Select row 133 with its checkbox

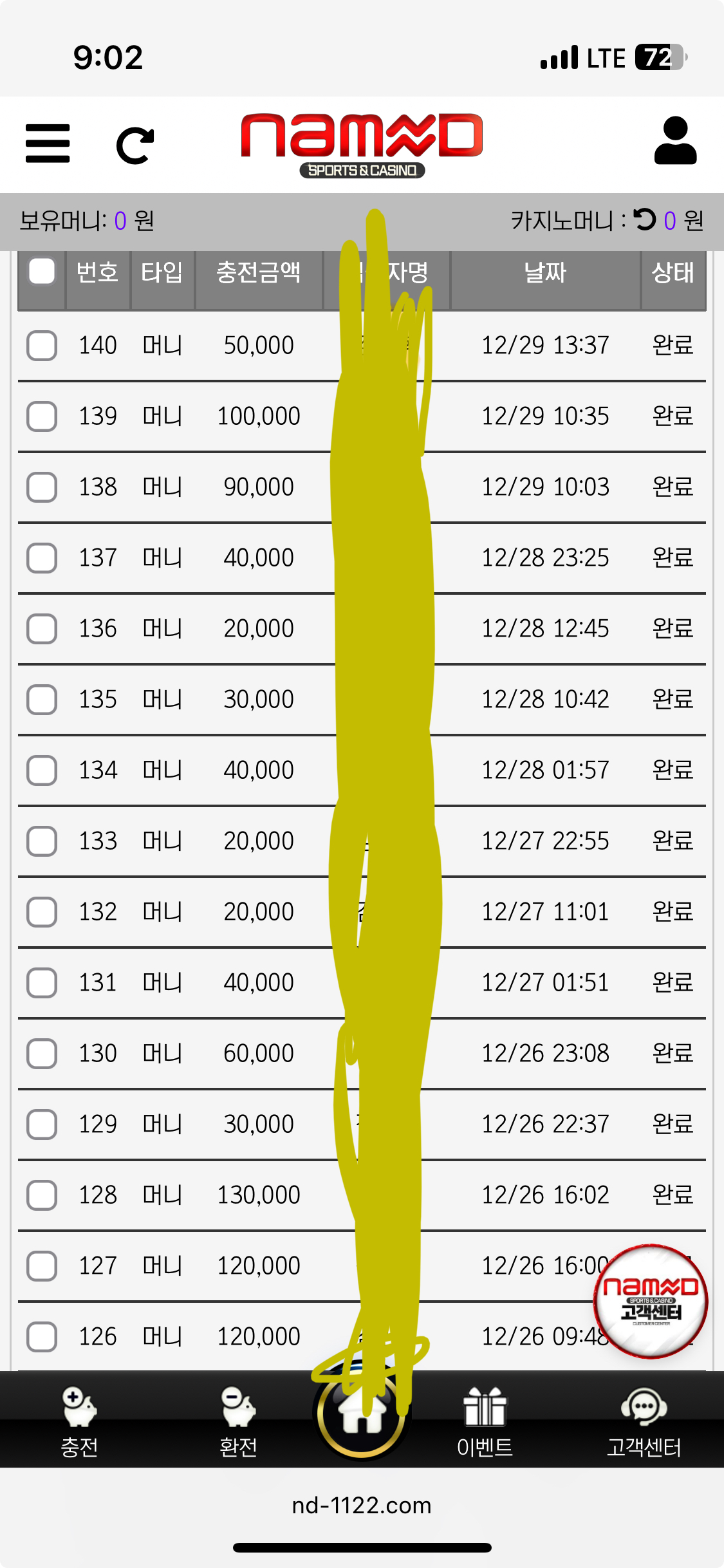coord(42,841)
